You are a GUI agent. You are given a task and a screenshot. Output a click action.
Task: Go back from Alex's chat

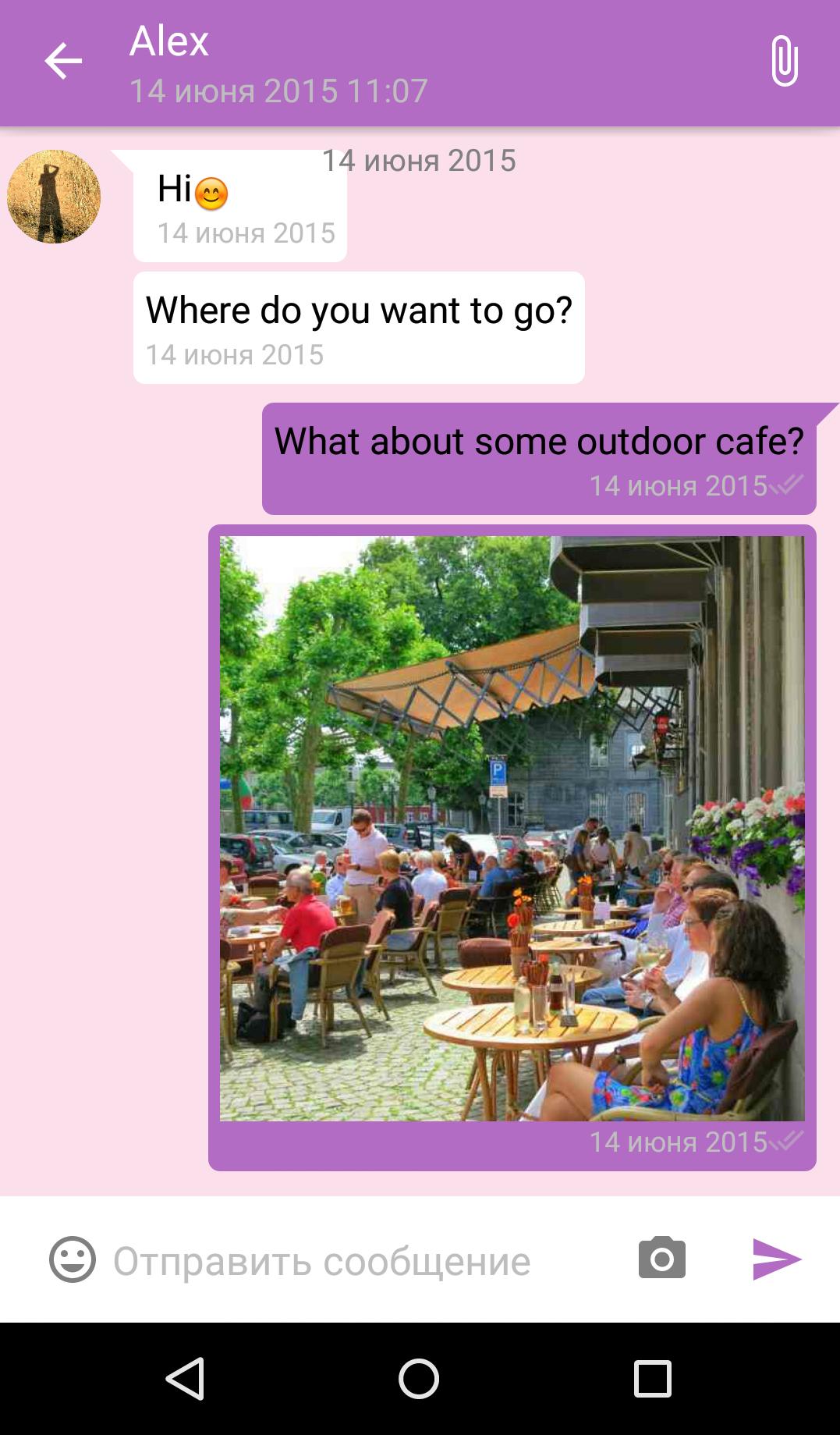(x=63, y=62)
